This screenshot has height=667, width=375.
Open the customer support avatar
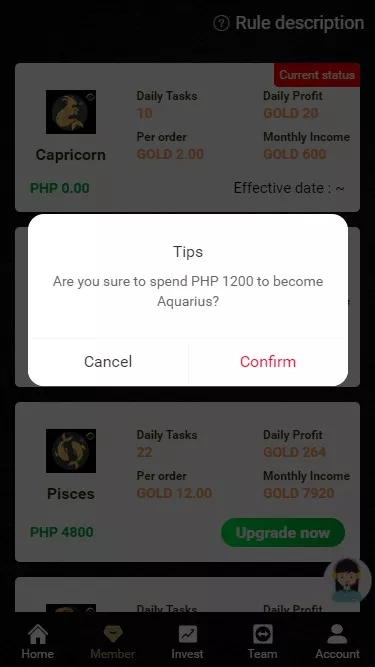point(347,580)
